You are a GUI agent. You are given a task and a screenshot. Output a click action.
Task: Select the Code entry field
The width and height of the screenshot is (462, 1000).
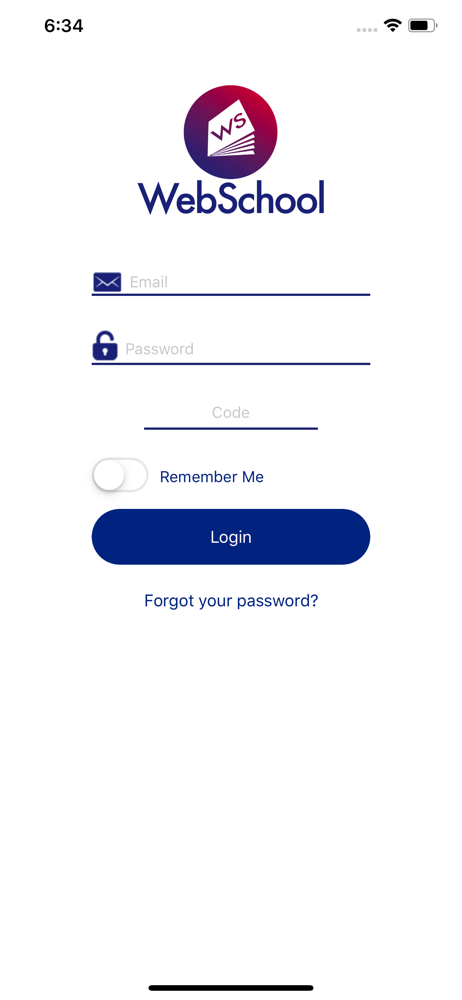click(230, 413)
